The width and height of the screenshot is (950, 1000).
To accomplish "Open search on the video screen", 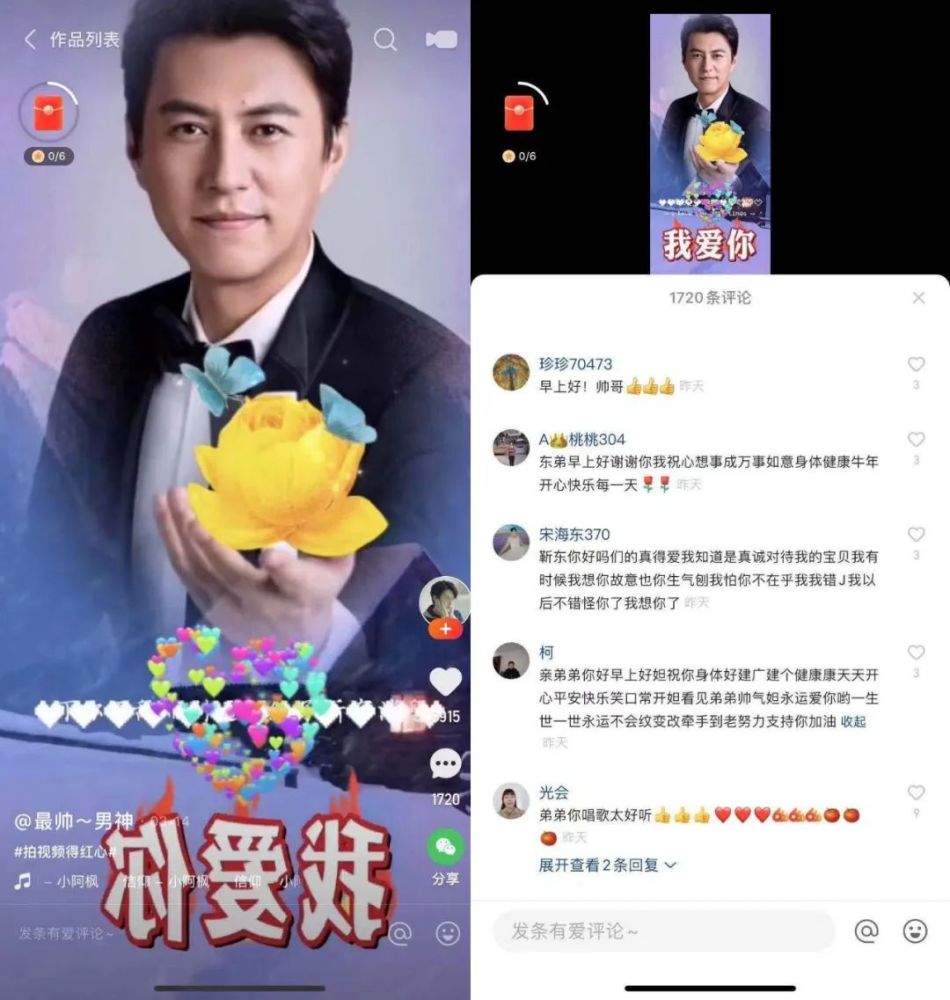I will pyautogui.click(x=385, y=40).
